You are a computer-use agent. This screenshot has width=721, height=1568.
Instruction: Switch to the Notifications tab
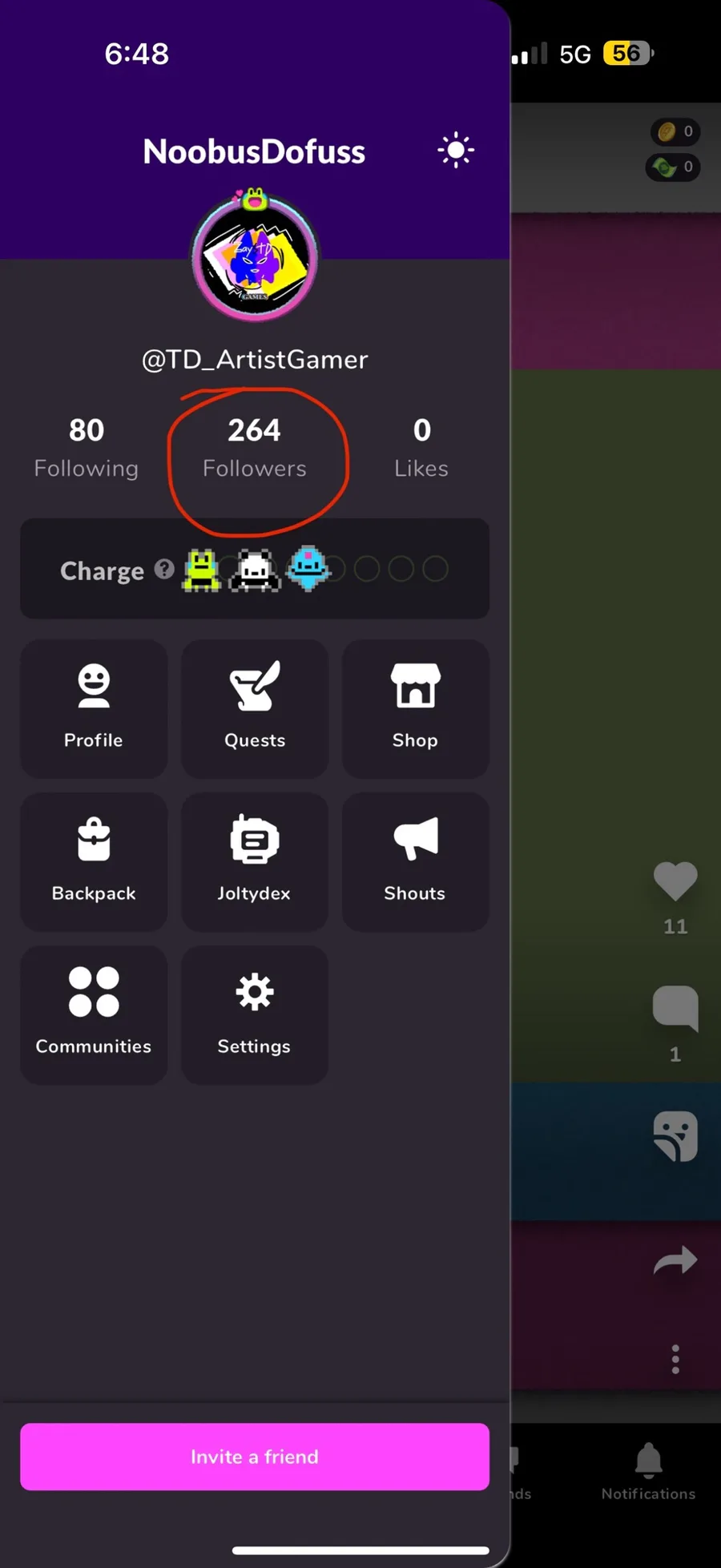(648, 1471)
